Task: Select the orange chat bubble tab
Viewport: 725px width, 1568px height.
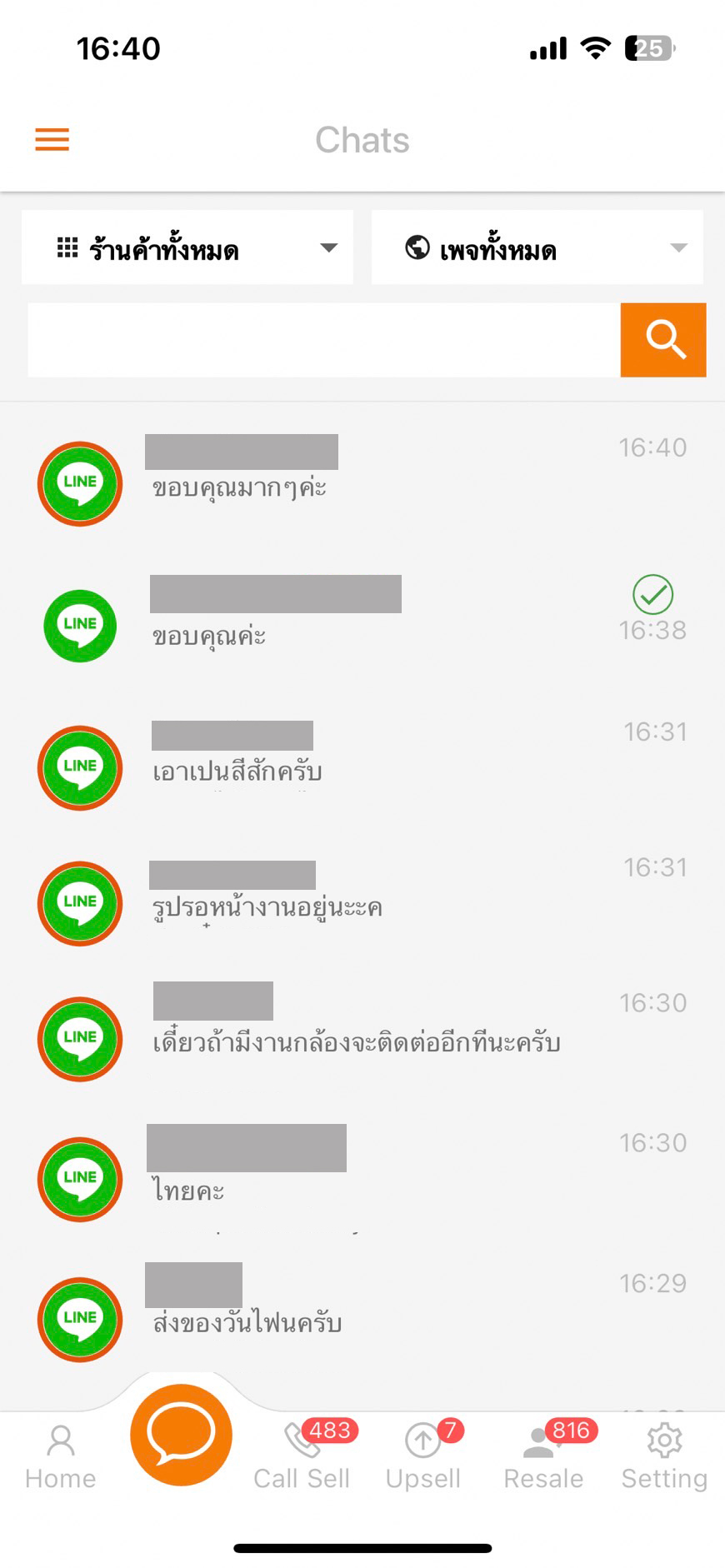Action: pos(181,1435)
